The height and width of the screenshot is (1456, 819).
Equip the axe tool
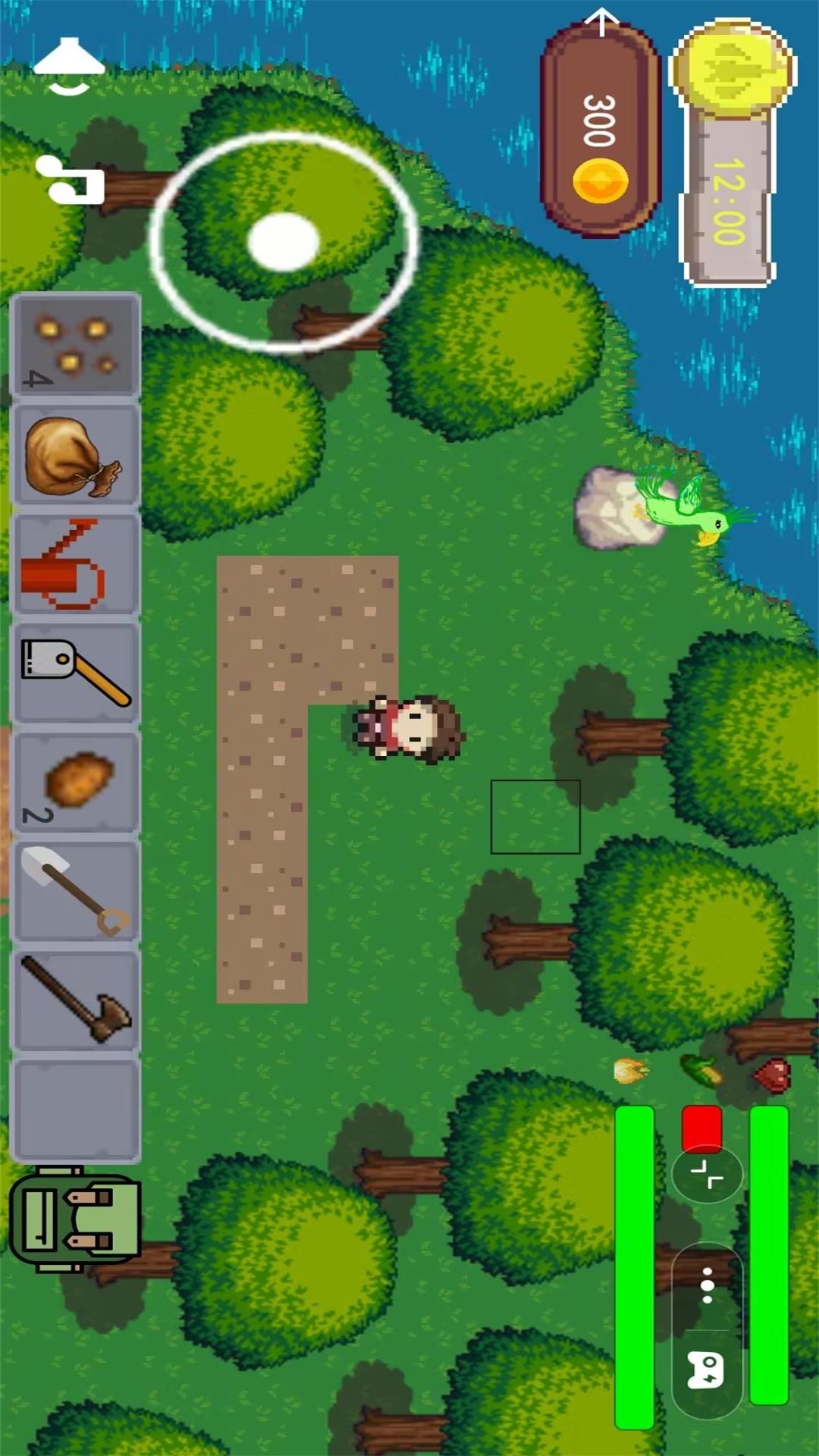pos(75,1001)
